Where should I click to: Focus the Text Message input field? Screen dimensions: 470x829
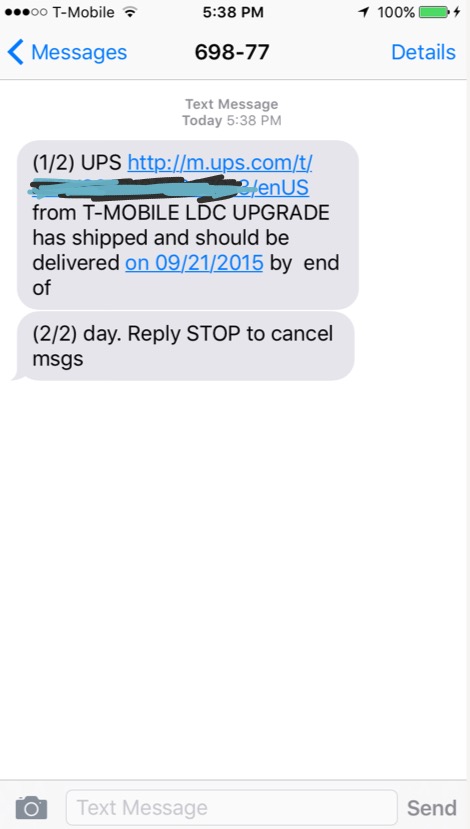pos(232,808)
